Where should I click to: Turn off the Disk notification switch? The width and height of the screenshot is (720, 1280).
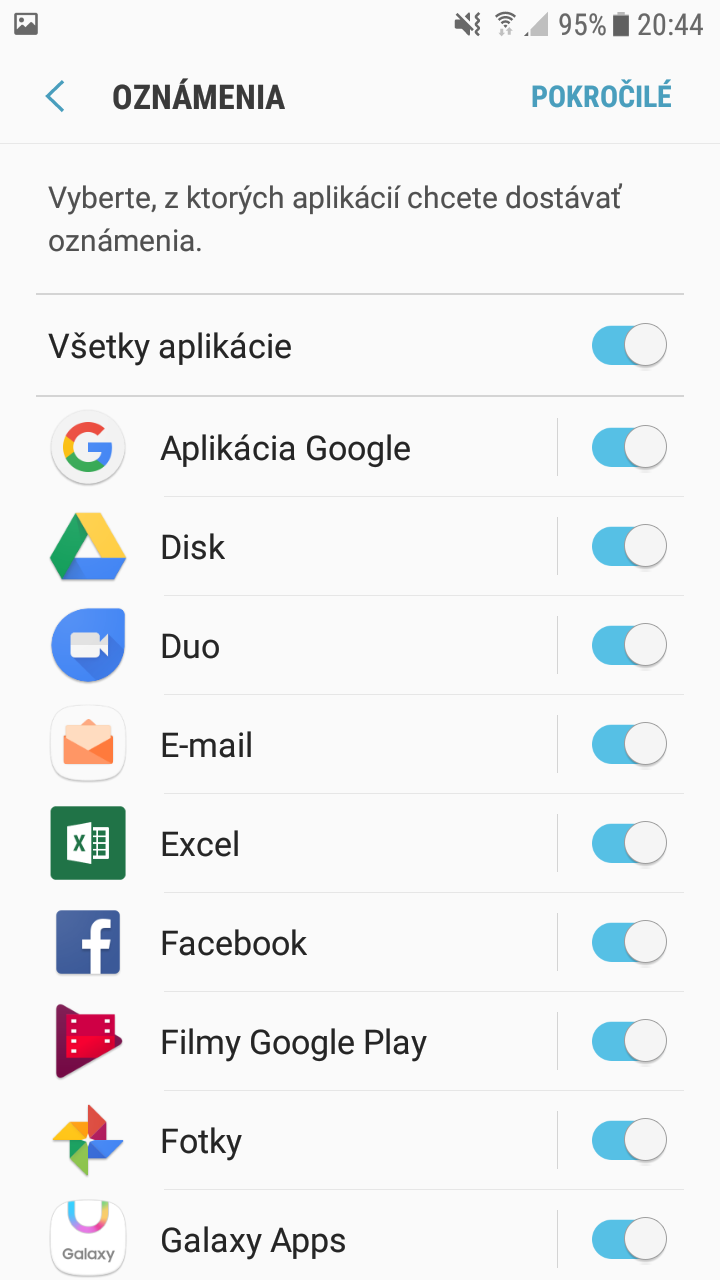pos(629,546)
